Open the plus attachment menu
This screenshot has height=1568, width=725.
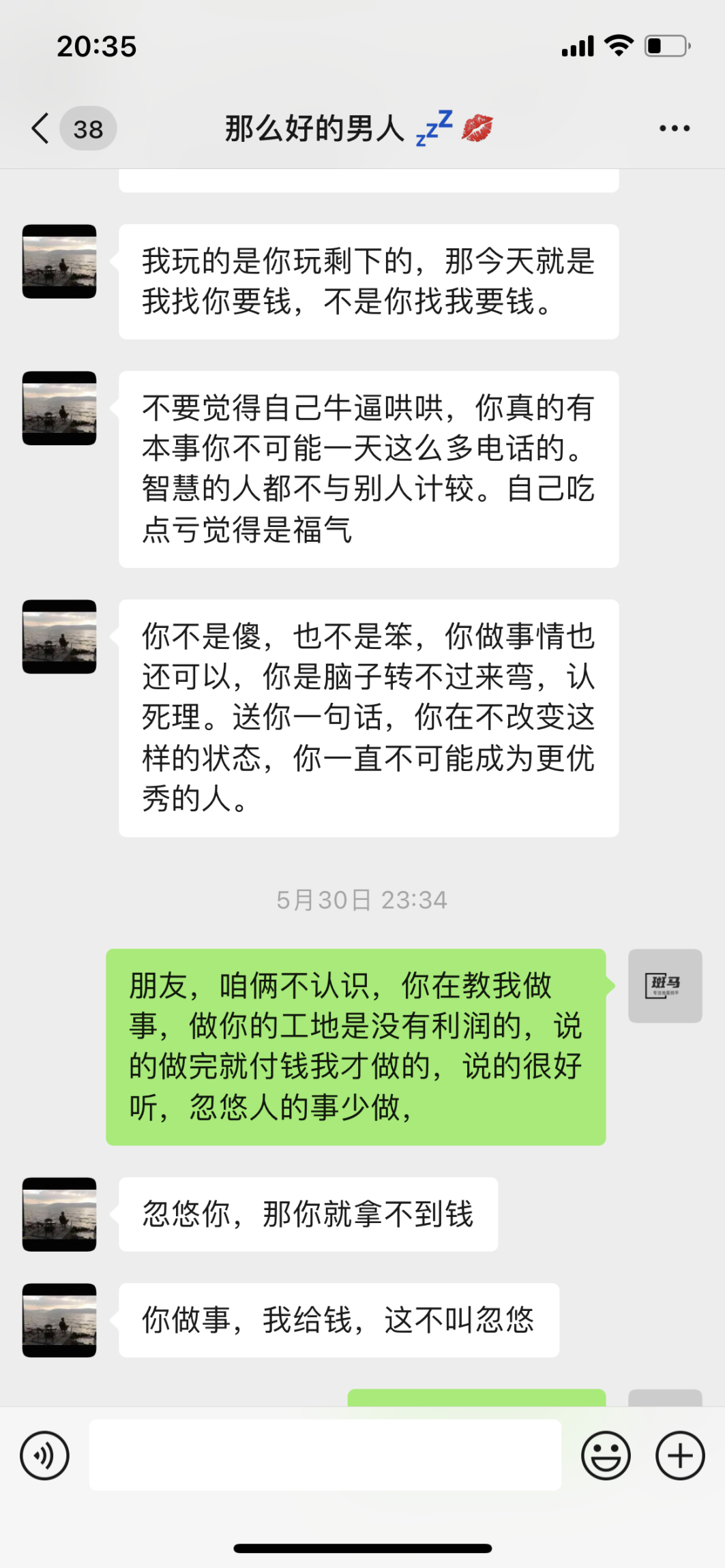679,1456
